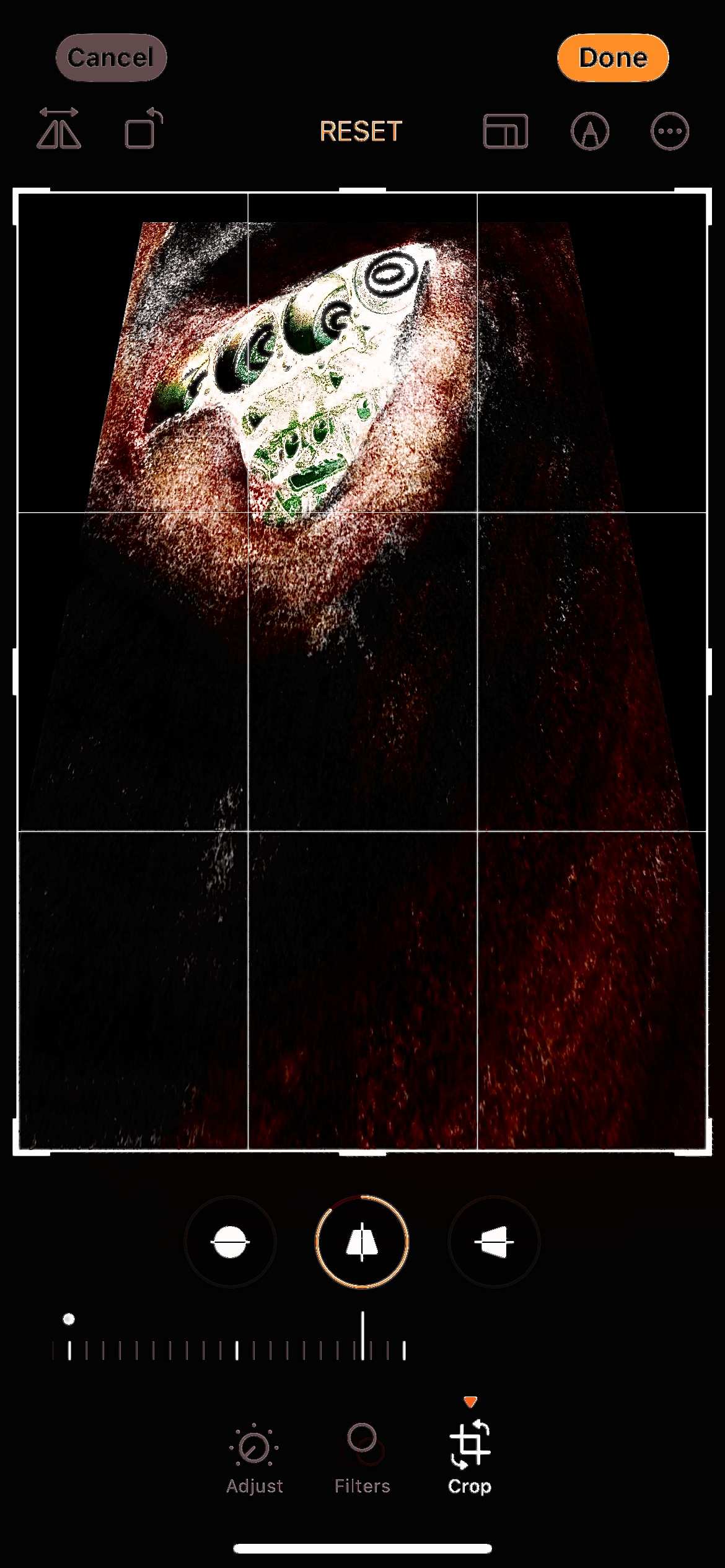Cancel the photo edits
Screen dimensions: 725x1568
pyautogui.click(x=111, y=58)
